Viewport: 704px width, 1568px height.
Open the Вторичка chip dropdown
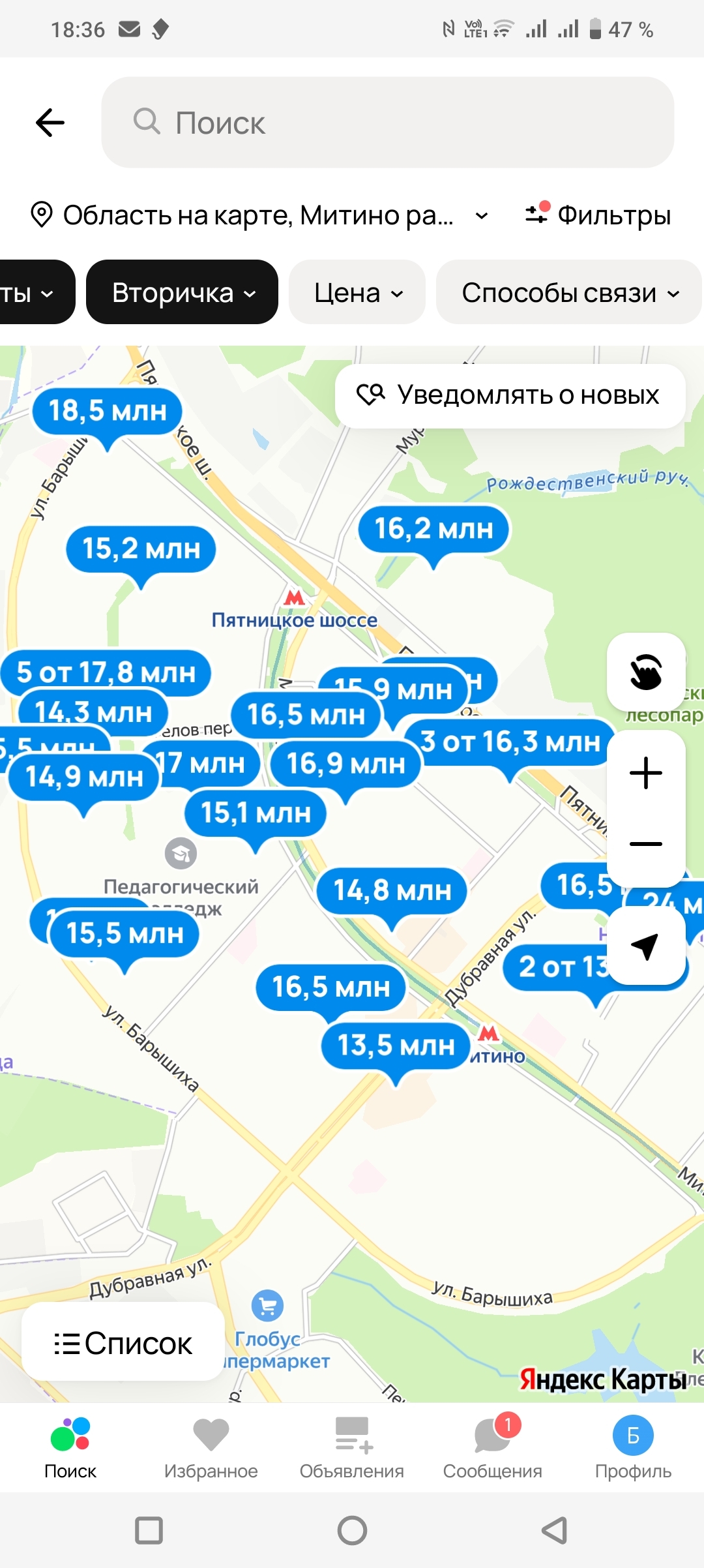coord(183,293)
